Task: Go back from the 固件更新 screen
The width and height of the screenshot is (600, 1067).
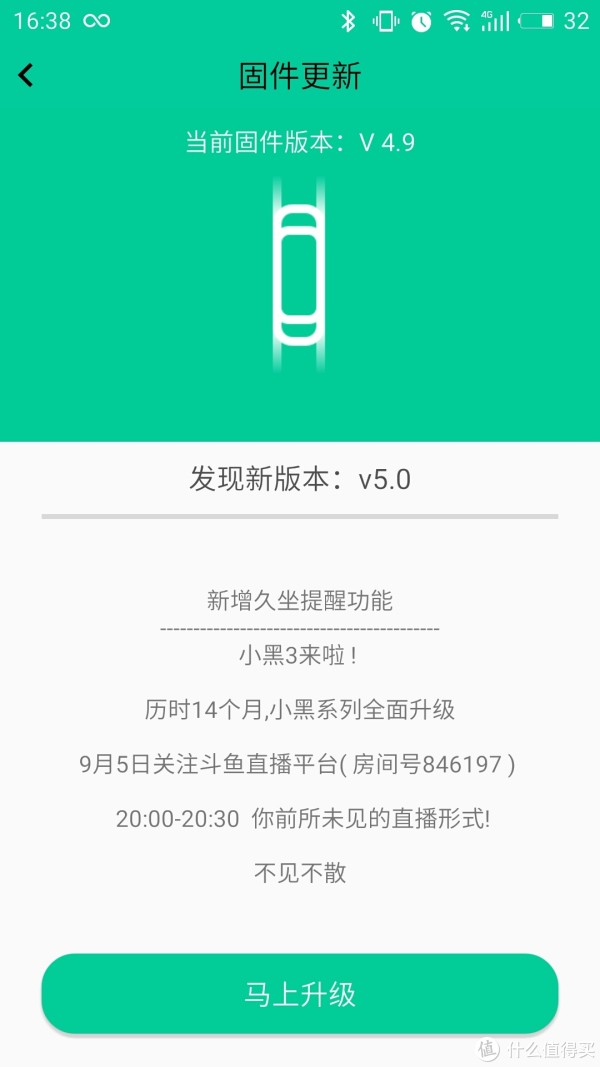Action: click(x=26, y=75)
